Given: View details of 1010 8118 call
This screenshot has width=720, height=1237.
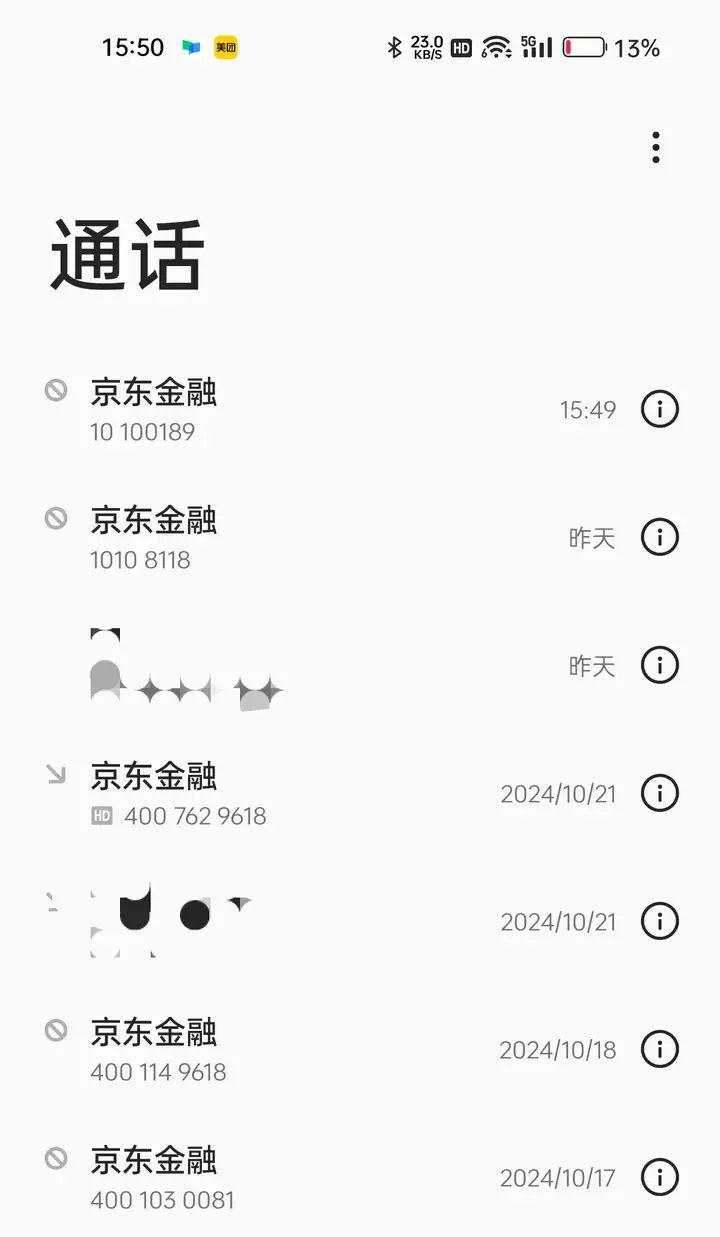Looking at the screenshot, I should point(659,537).
